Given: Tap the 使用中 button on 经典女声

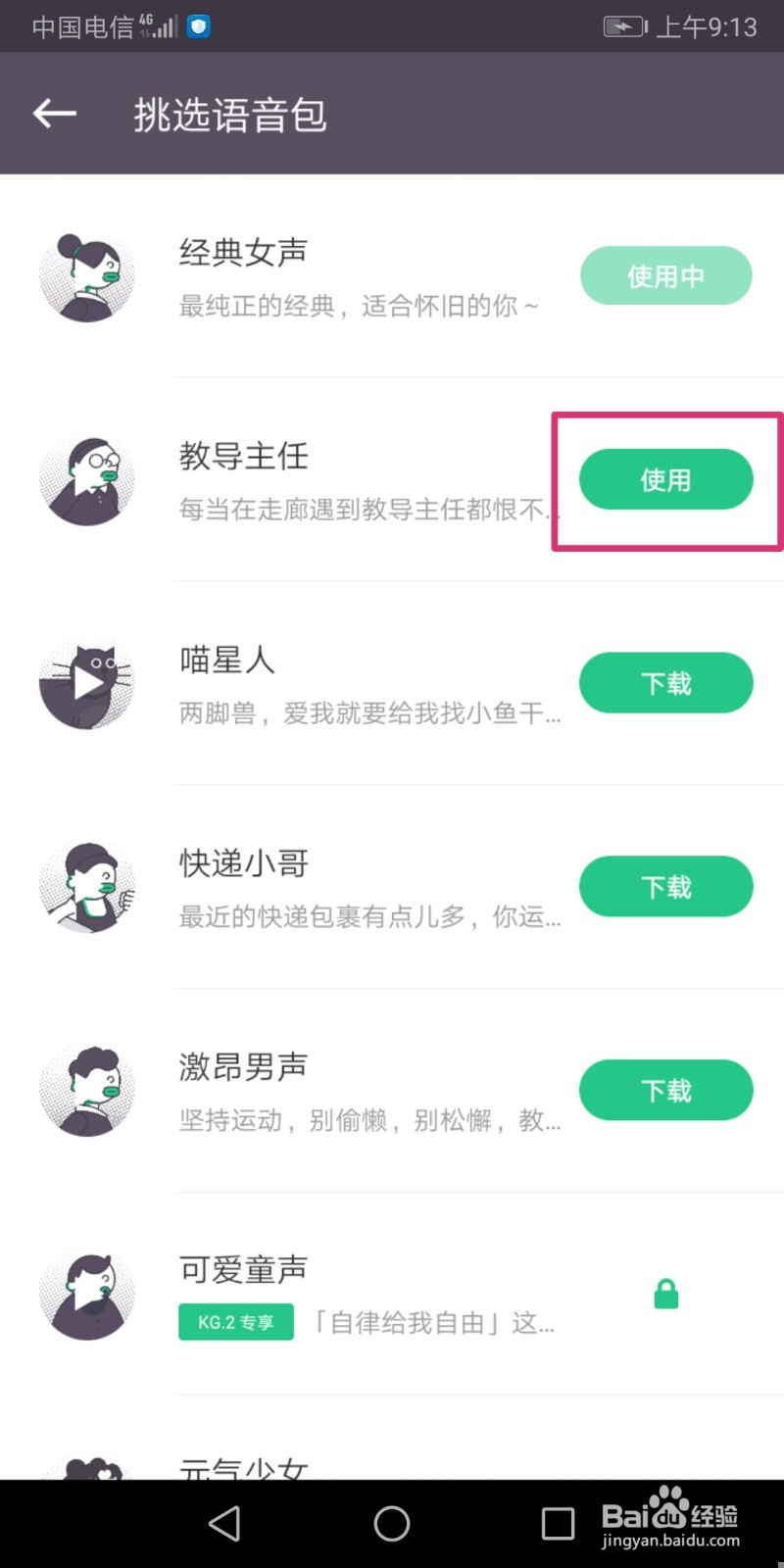Looking at the screenshot, I should 665,275.
